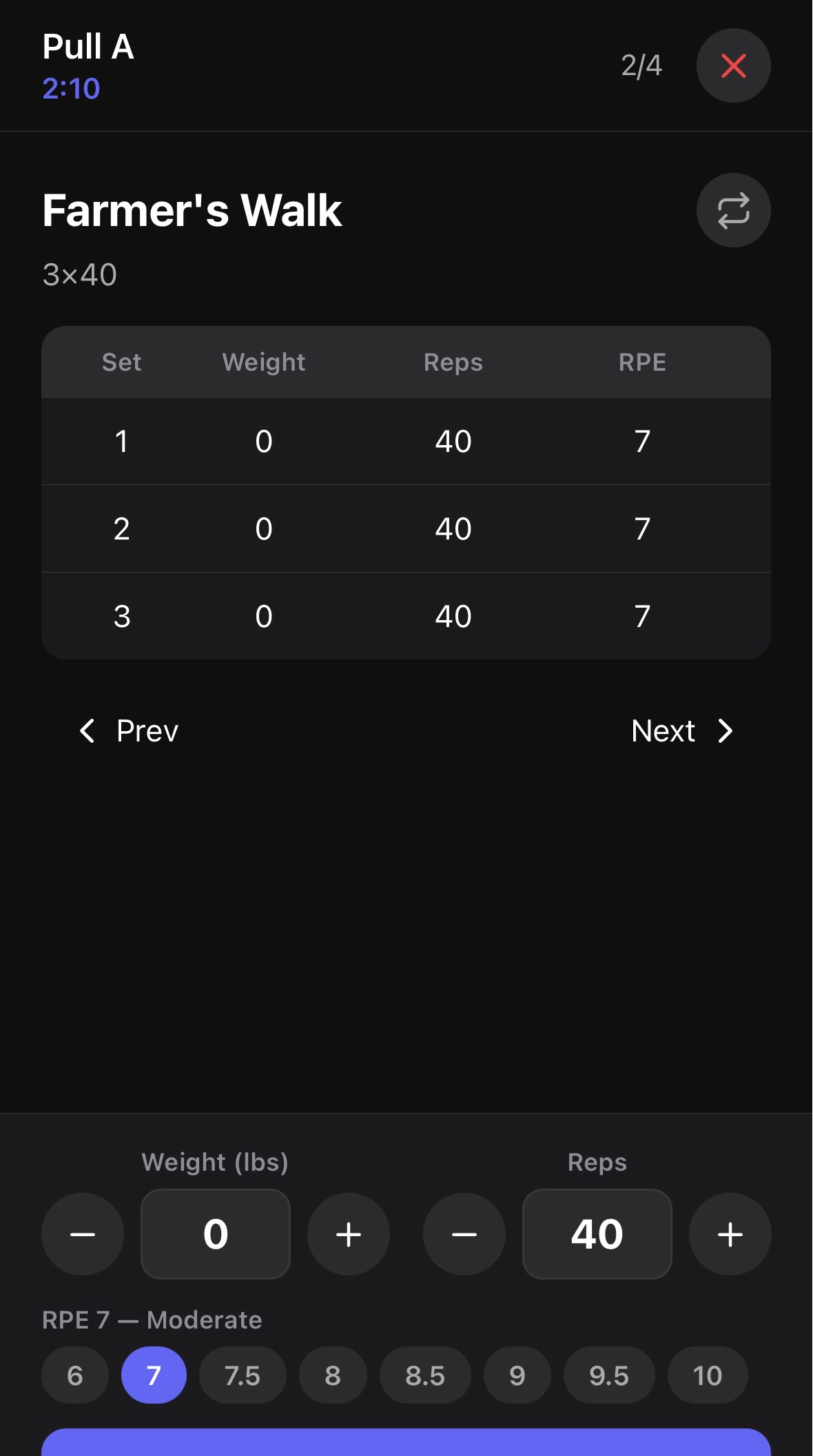Tap the weight value field showing 0
This screenshot has height=1456, width=813.
[215, 1234]
